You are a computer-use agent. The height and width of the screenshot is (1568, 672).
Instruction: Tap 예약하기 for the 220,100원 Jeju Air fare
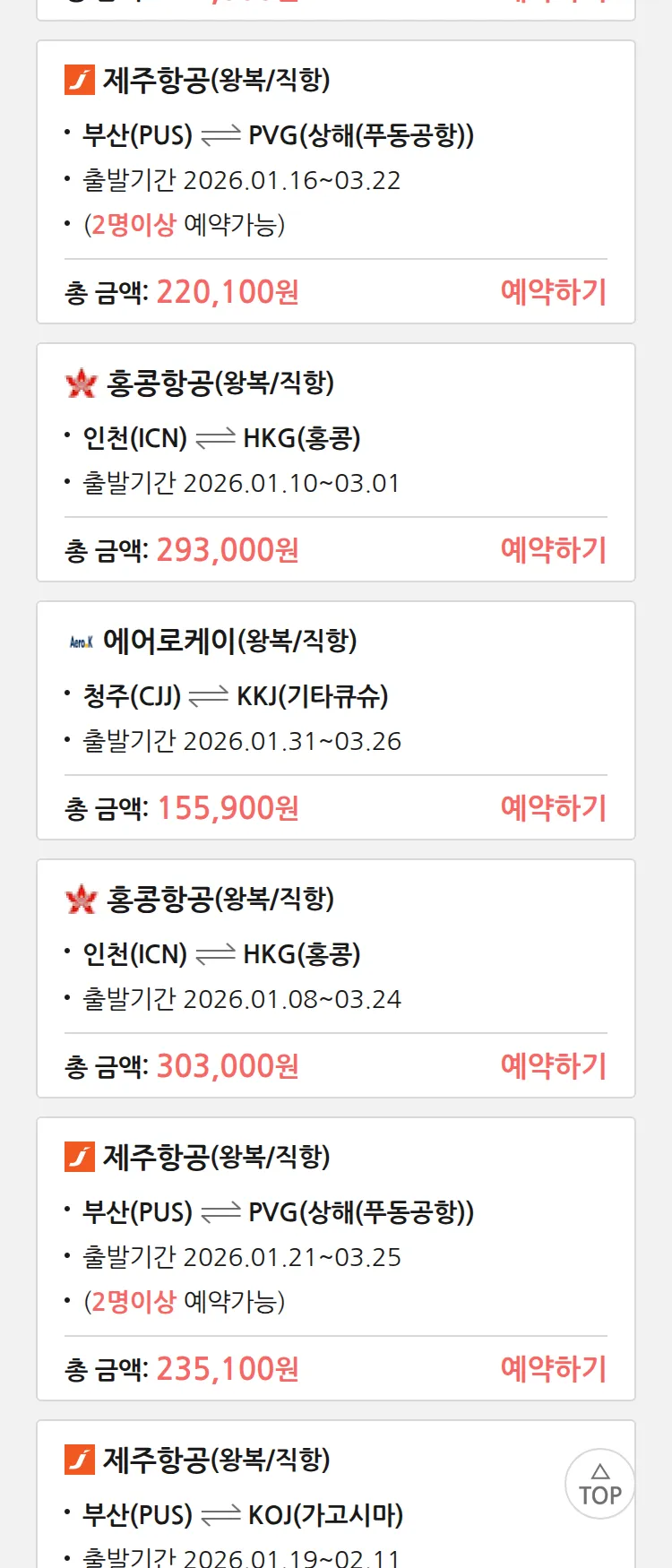553,292
